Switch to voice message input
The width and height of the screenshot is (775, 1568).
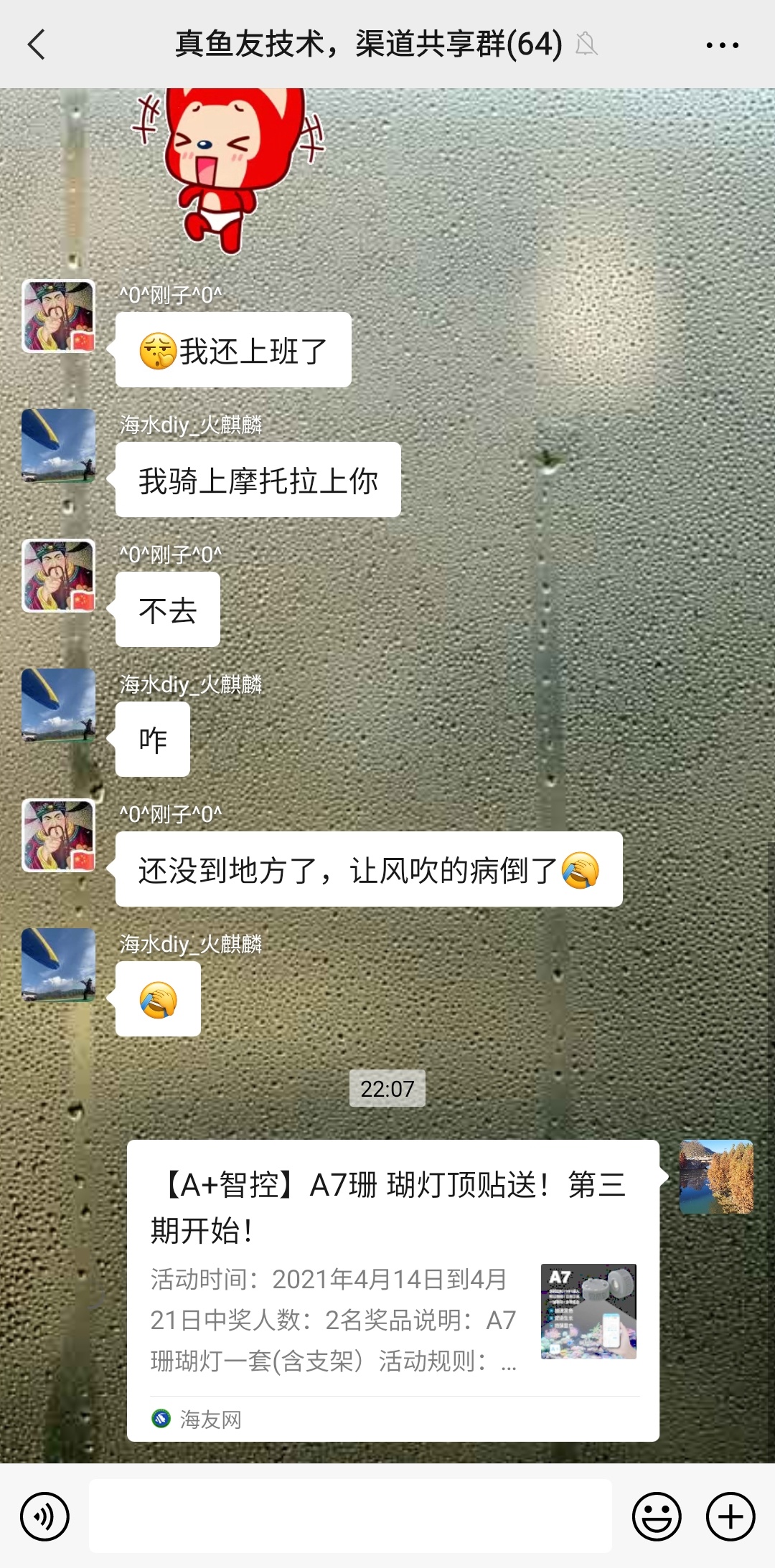[45, 1517]
